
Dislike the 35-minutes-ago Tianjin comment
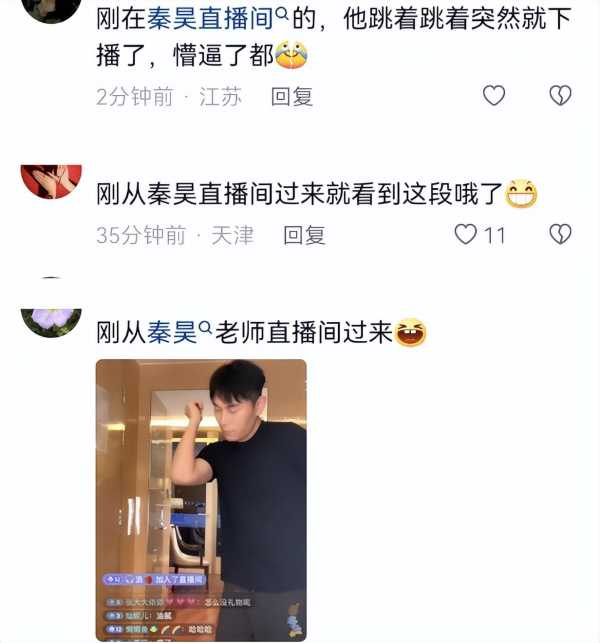pos(560,235)
